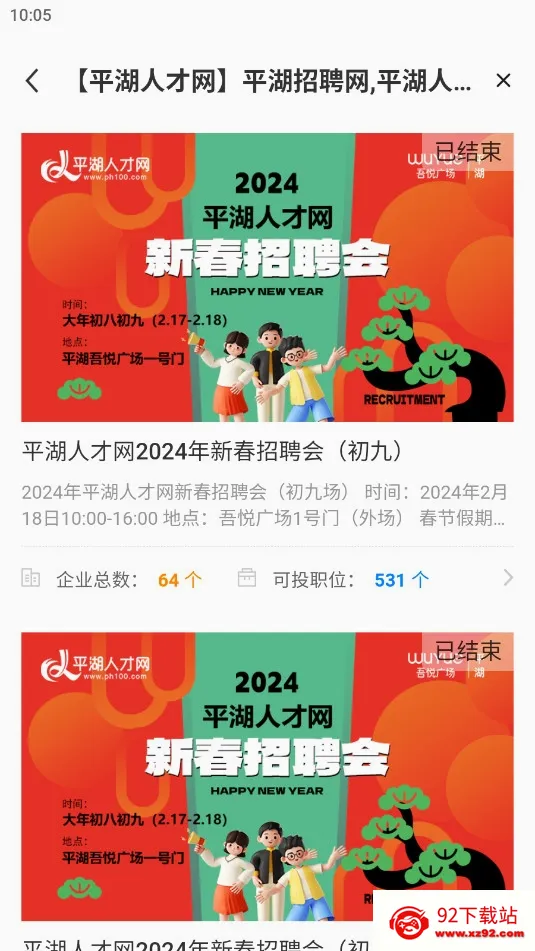The height and width of the screenshot is (951, 535).
Task: Go back using the top-left arrow
Action: point(32,81)
